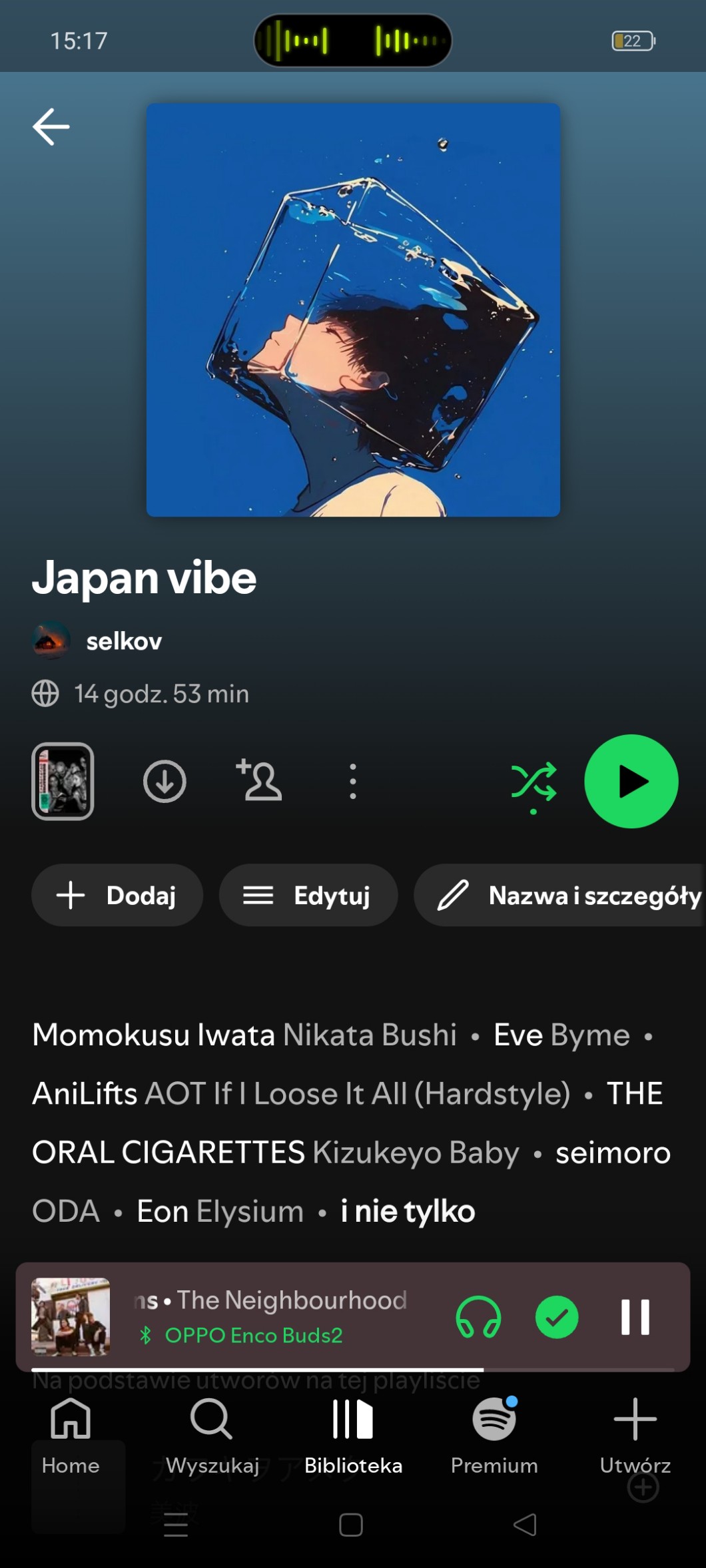Viewport: 706px width, 1568px height.
Task: Open the playlist overflow menu
Action: [353, 781]
